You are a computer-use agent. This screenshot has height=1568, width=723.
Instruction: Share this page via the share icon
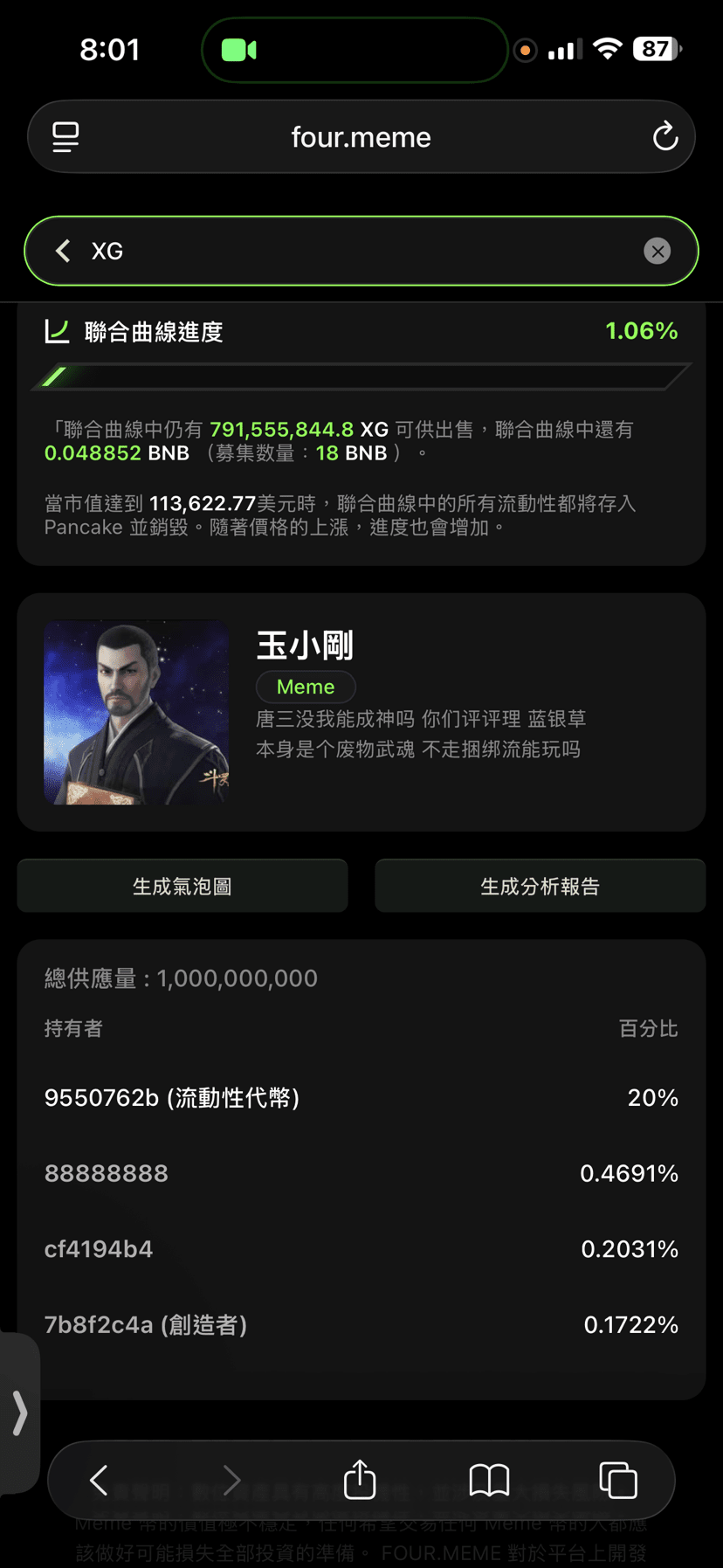pyautogui.click(x=360, y=1480)
